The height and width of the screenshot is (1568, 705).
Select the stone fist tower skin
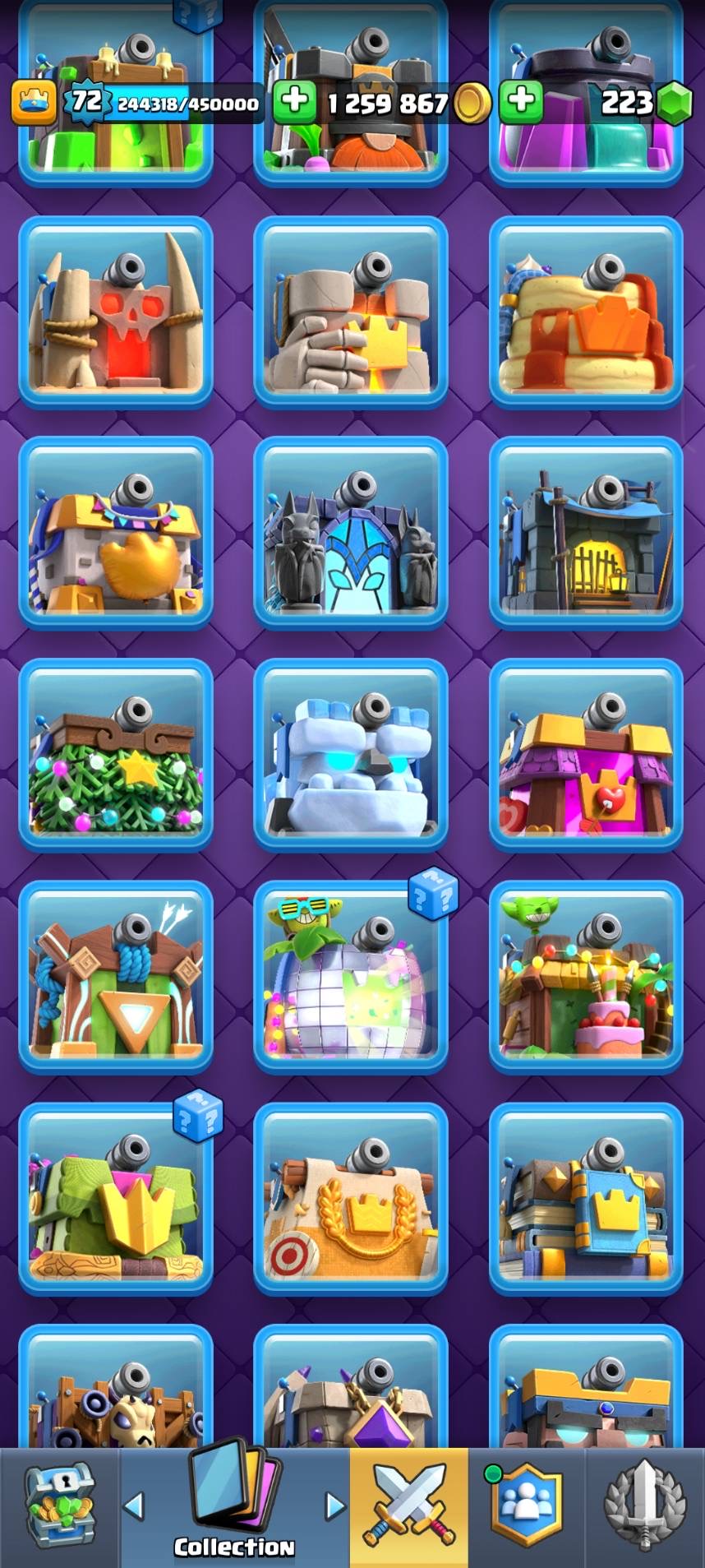[351, 312]
